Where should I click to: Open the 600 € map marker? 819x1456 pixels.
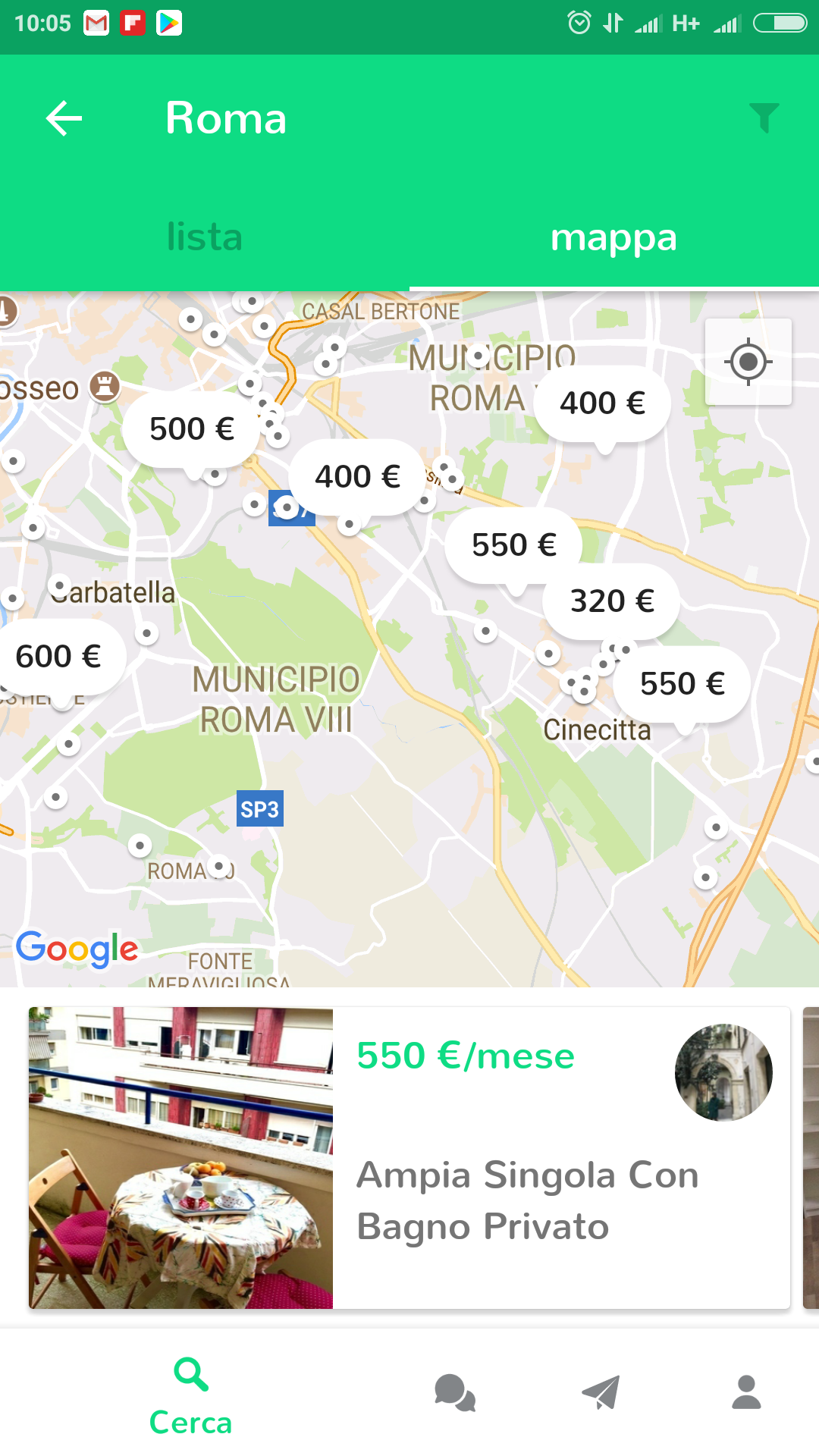(59, 657)
